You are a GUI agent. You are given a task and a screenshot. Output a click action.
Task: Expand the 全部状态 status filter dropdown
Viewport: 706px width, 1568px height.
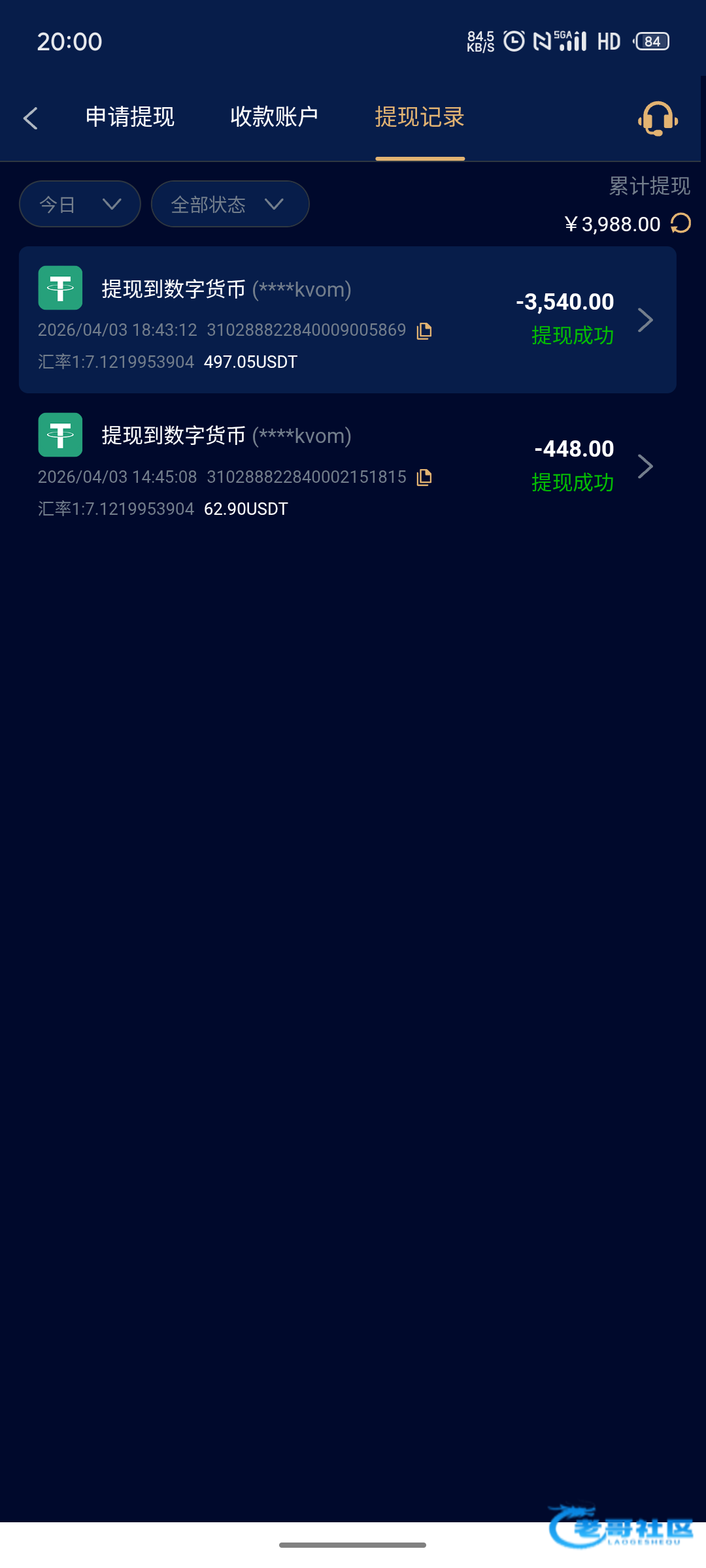[229, 204]
